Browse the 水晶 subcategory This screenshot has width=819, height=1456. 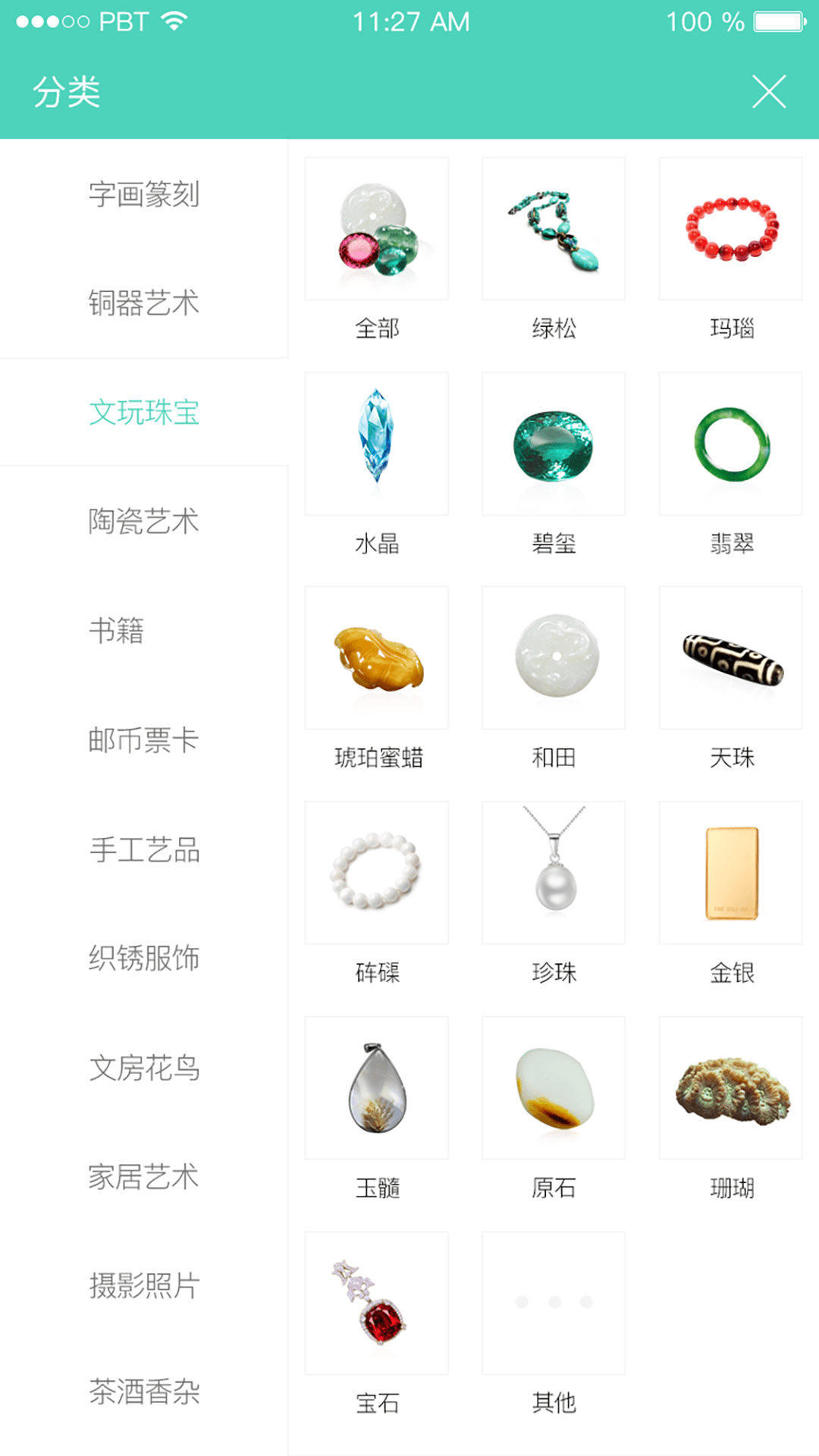click(x=377, y=444)
